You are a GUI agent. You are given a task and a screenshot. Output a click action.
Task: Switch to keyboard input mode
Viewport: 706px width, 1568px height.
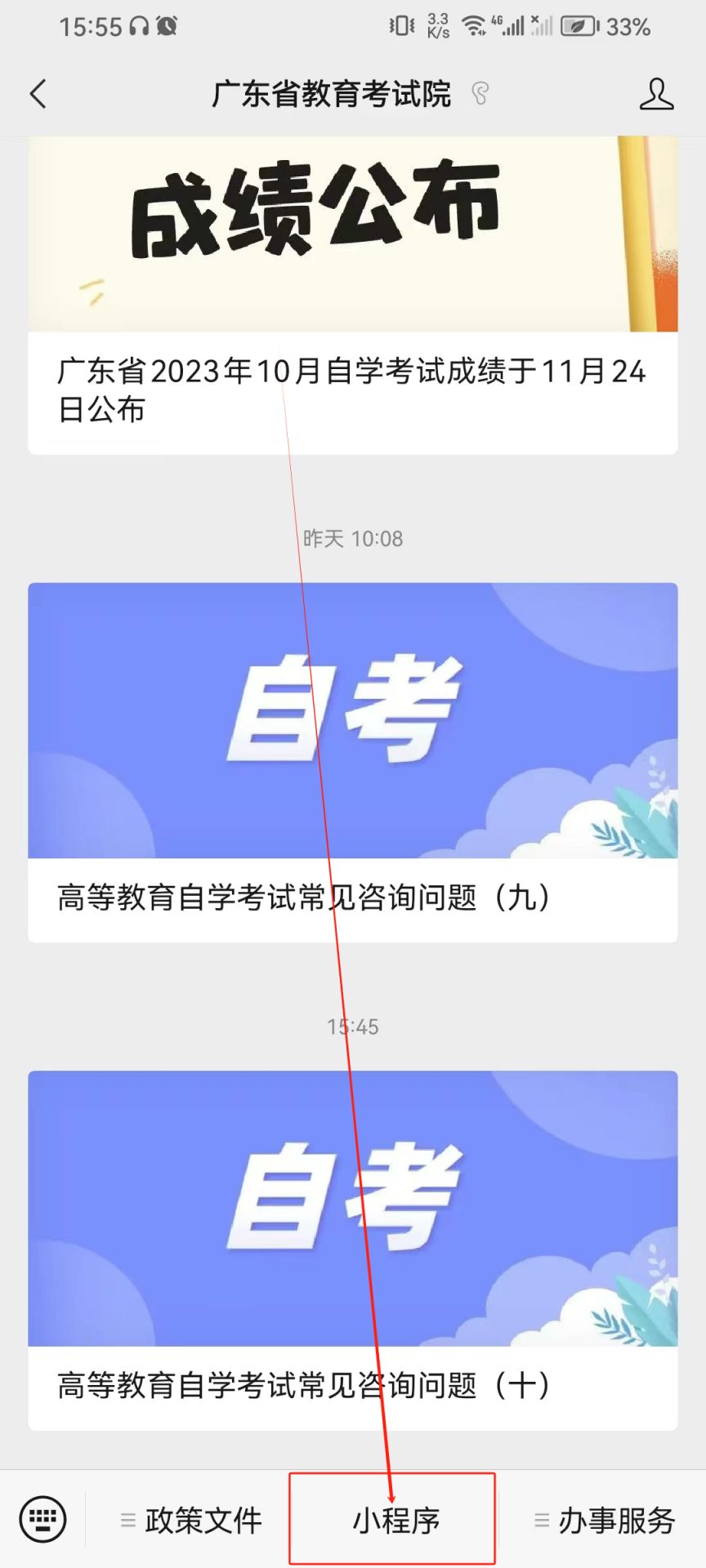[x=42, y=1520]
